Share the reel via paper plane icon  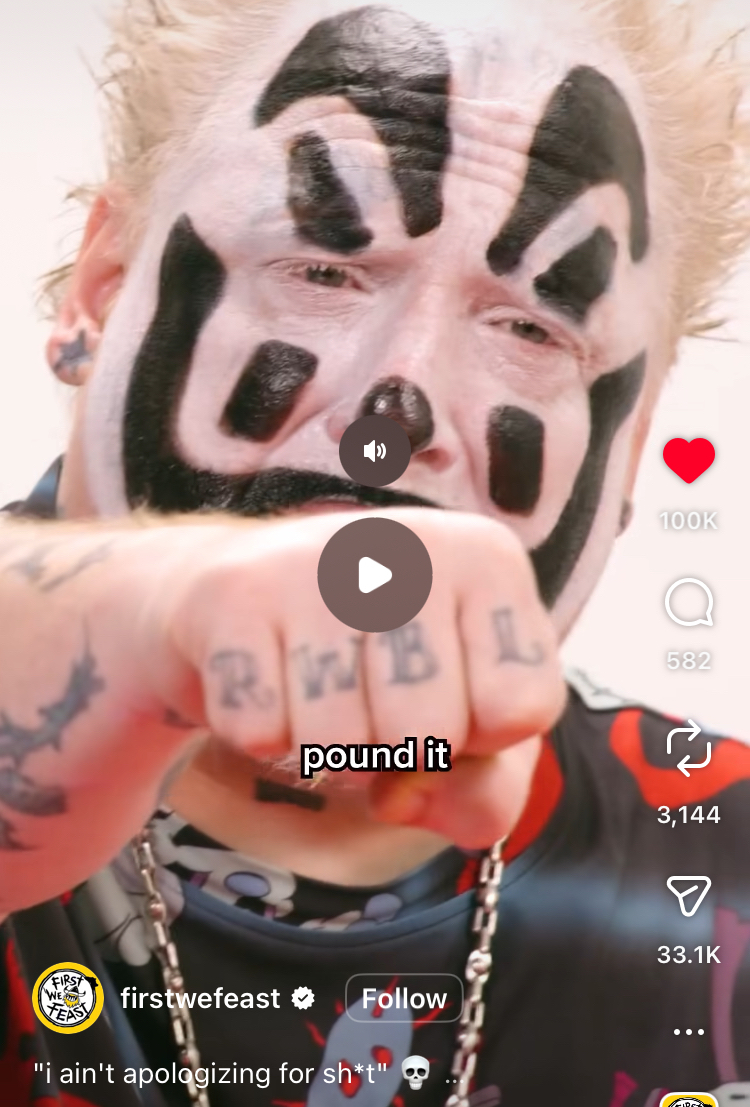689,896
